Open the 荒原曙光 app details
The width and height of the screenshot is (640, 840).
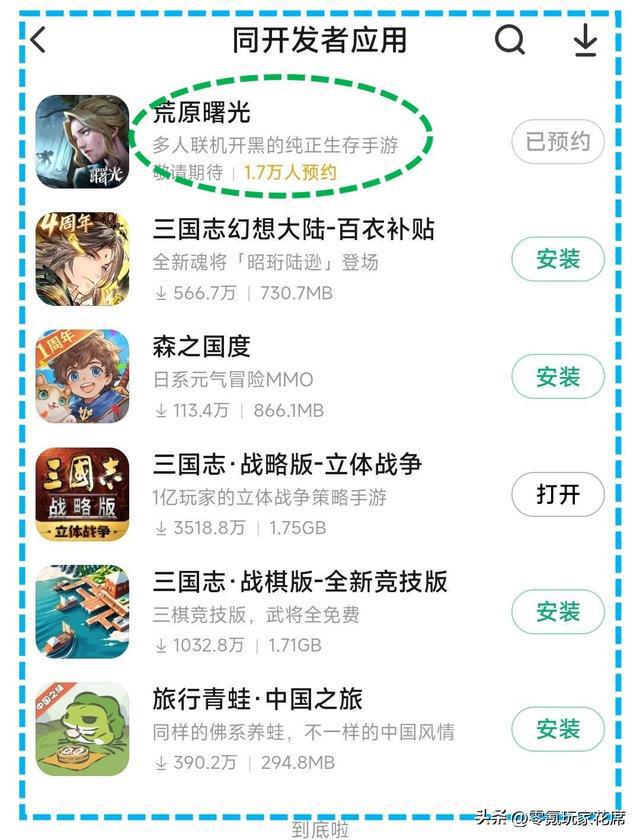point(201,113)
